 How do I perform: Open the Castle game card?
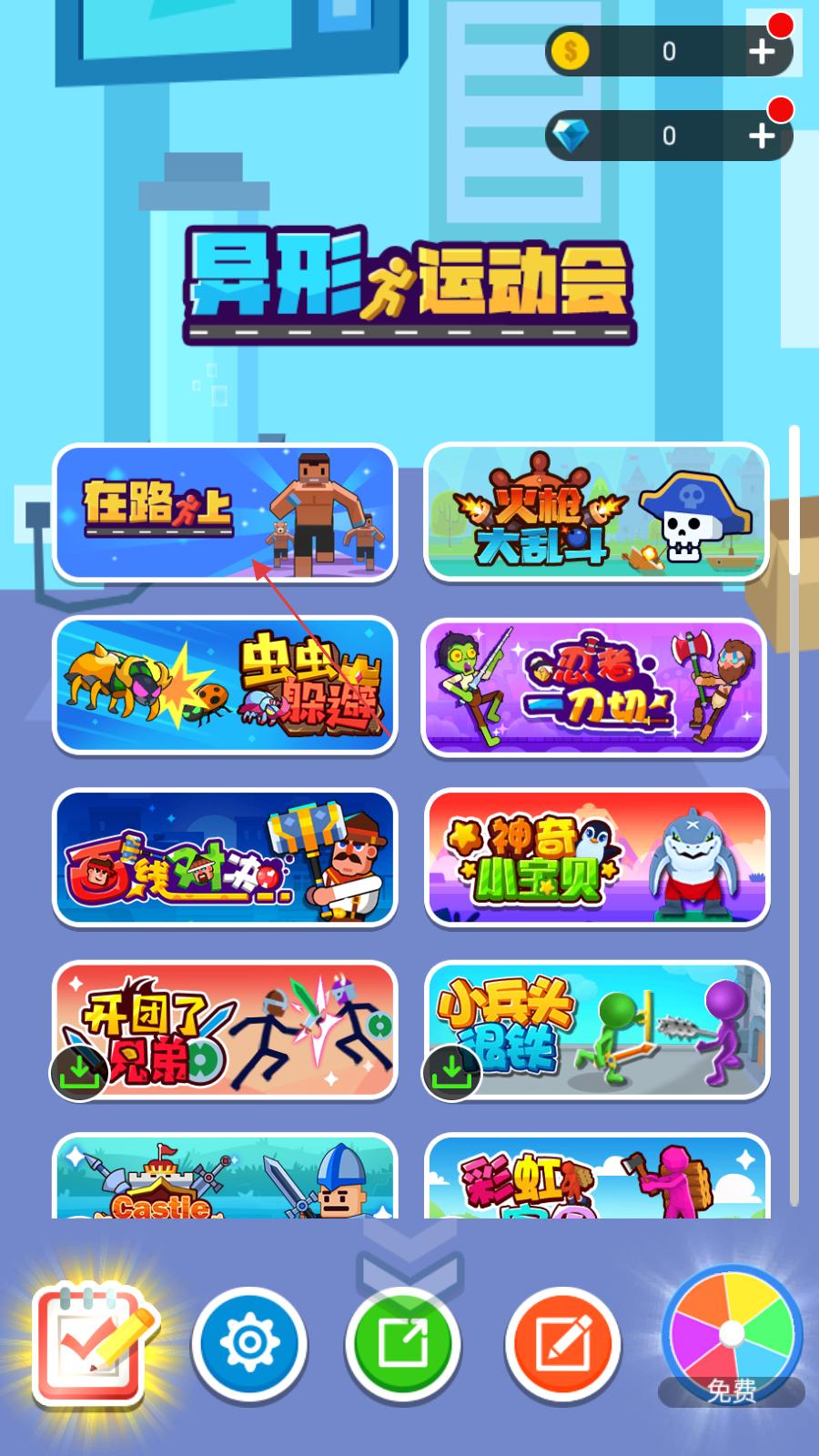(x=225, y=1177)
